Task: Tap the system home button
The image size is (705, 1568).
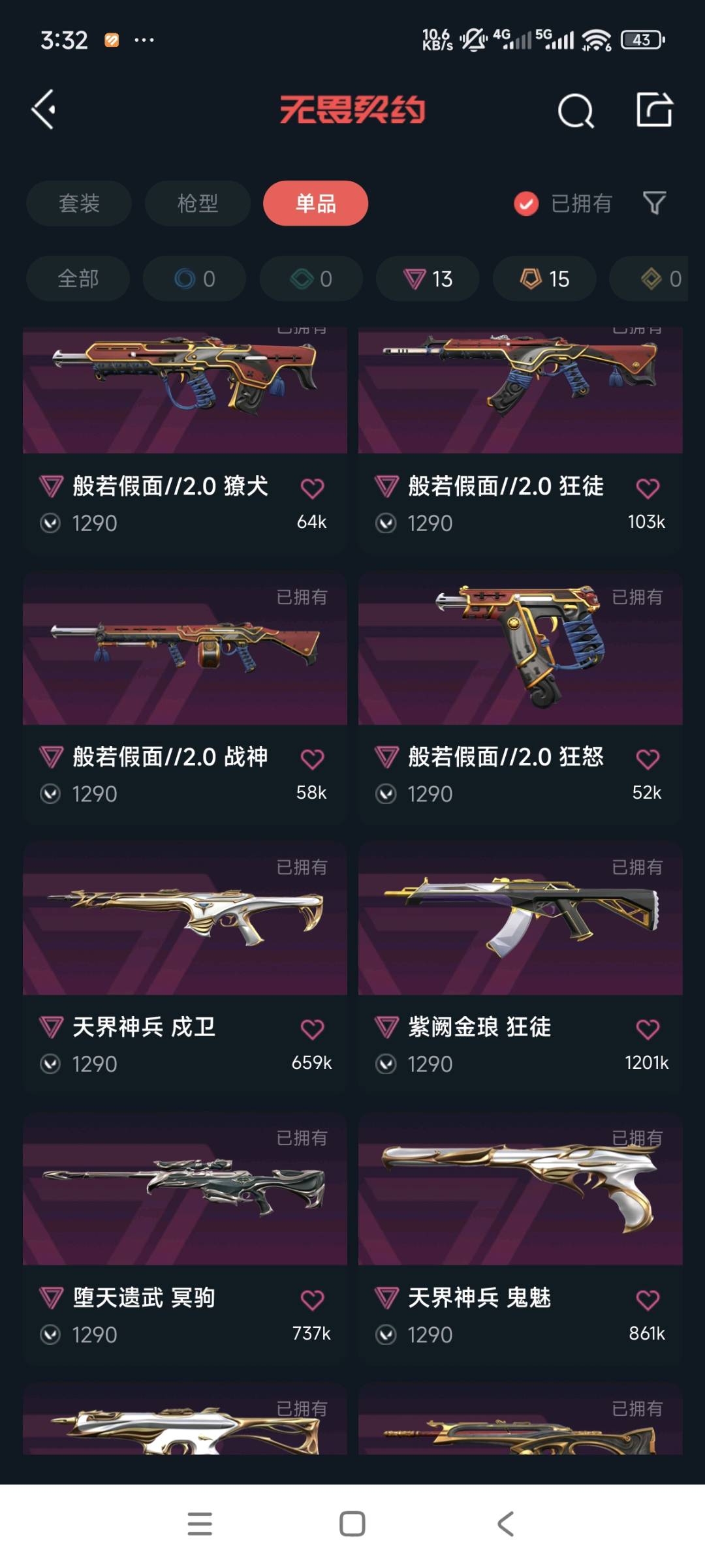Action: pos(352,1524)
